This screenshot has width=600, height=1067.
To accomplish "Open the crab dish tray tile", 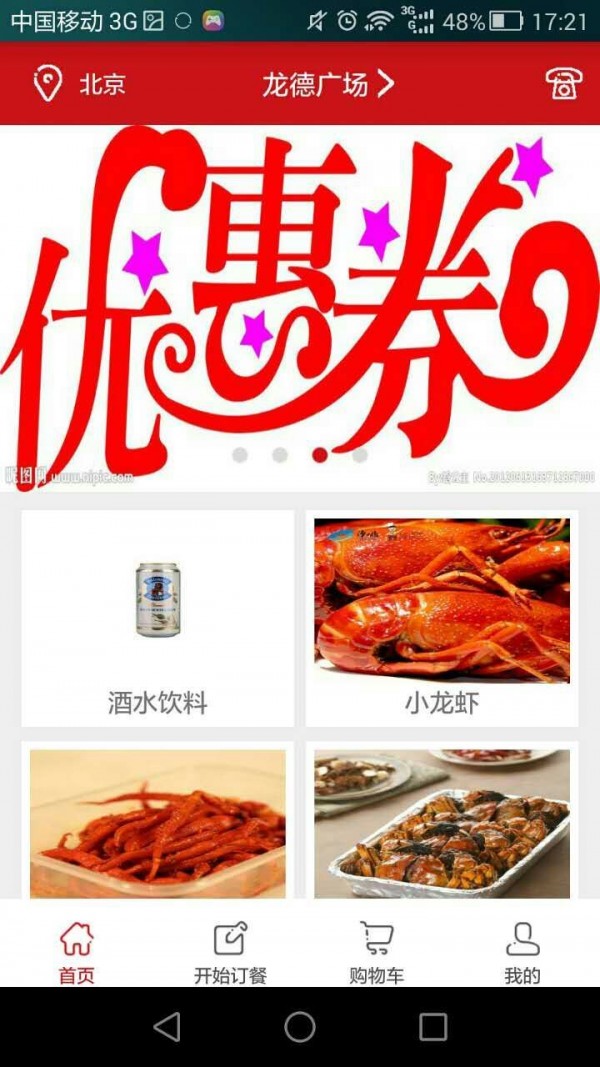I will [x=442, y=822].
